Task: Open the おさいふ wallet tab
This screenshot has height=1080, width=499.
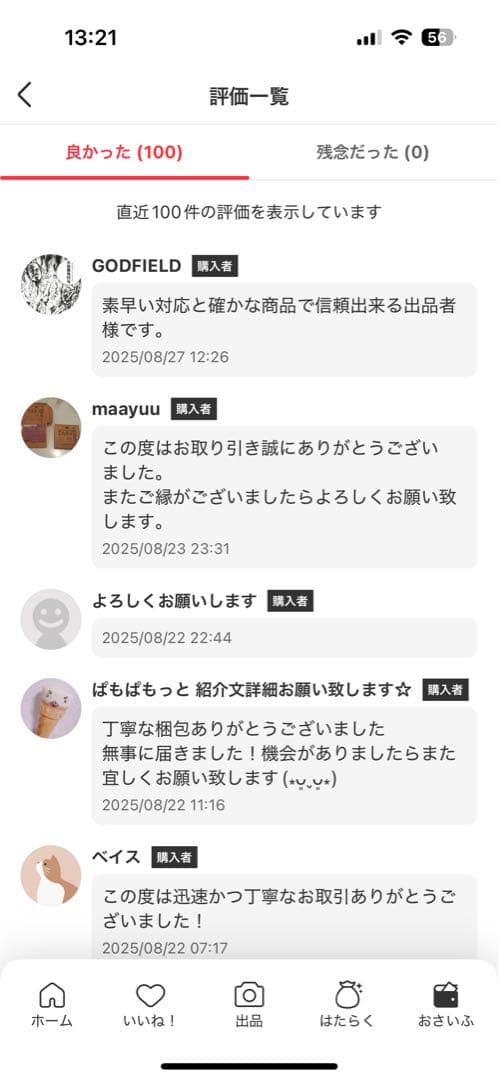Action: coord(446,1005)
